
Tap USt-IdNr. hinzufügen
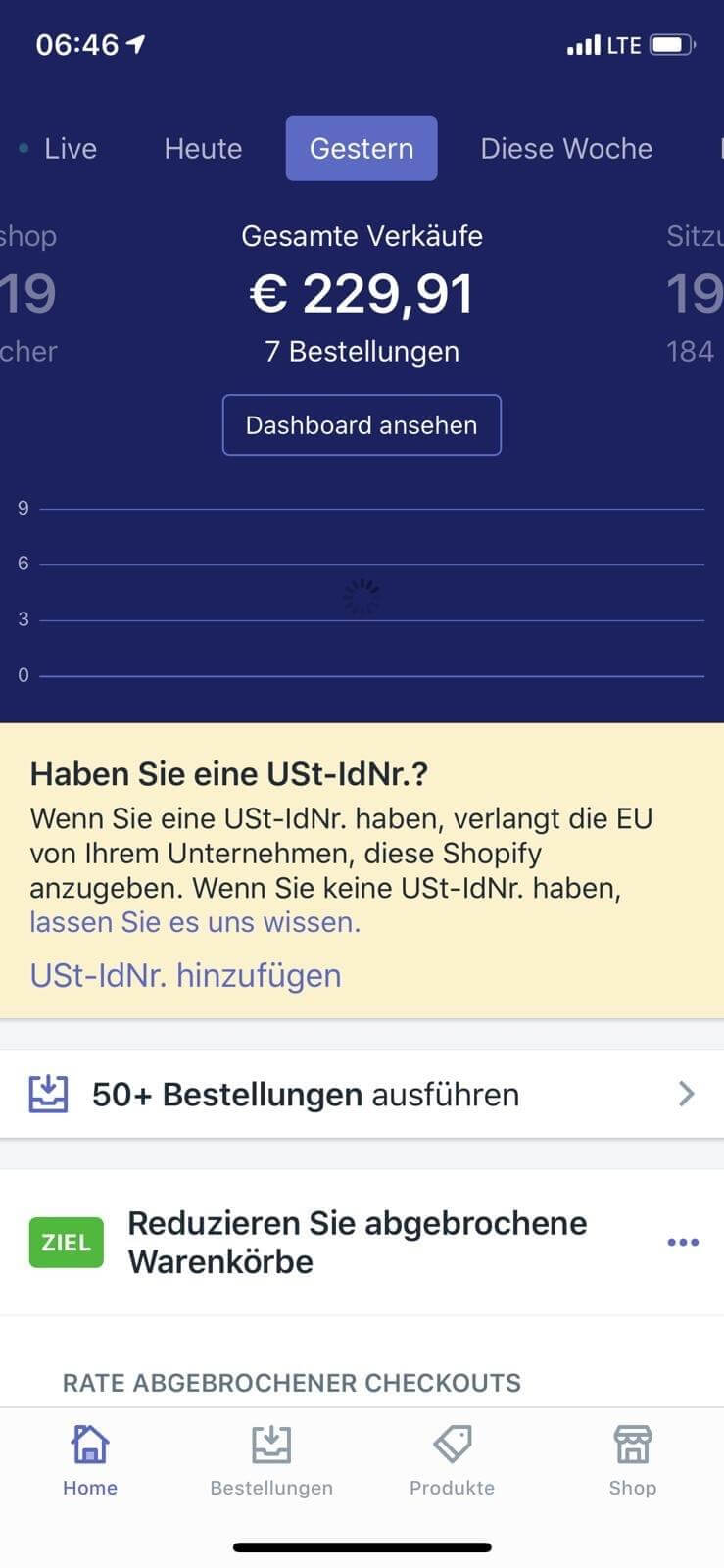(186, 975)
